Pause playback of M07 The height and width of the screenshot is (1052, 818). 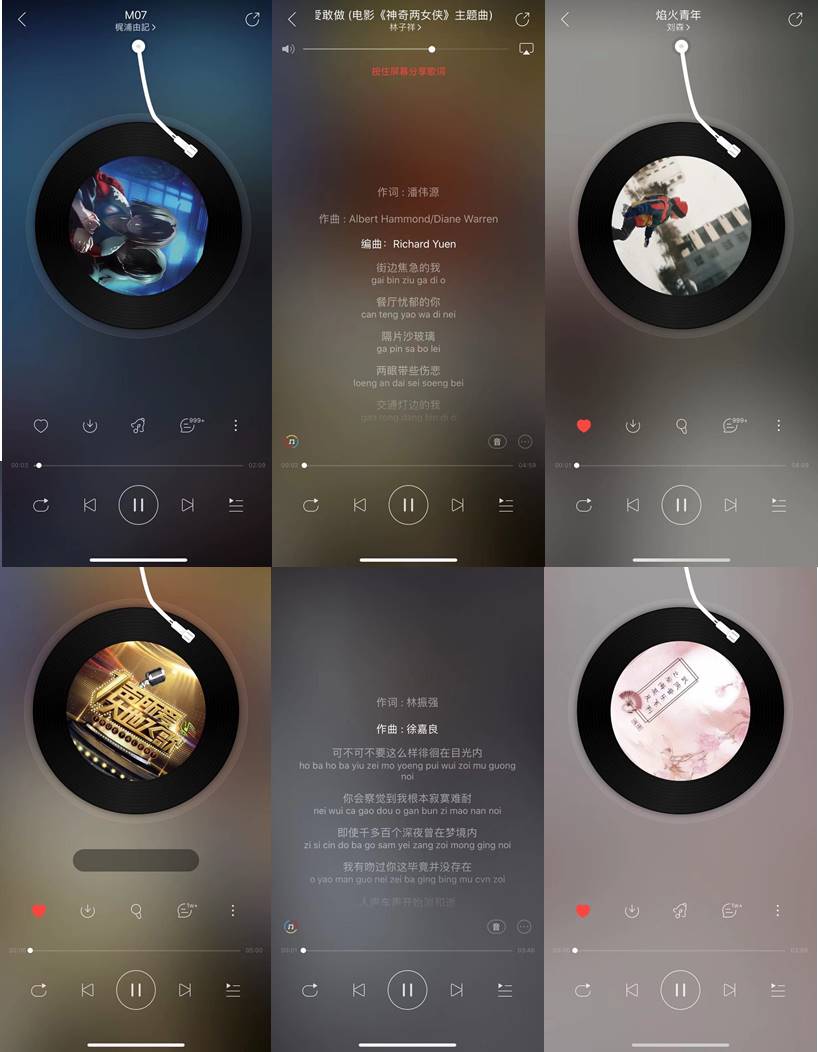[x=138, y=505]
